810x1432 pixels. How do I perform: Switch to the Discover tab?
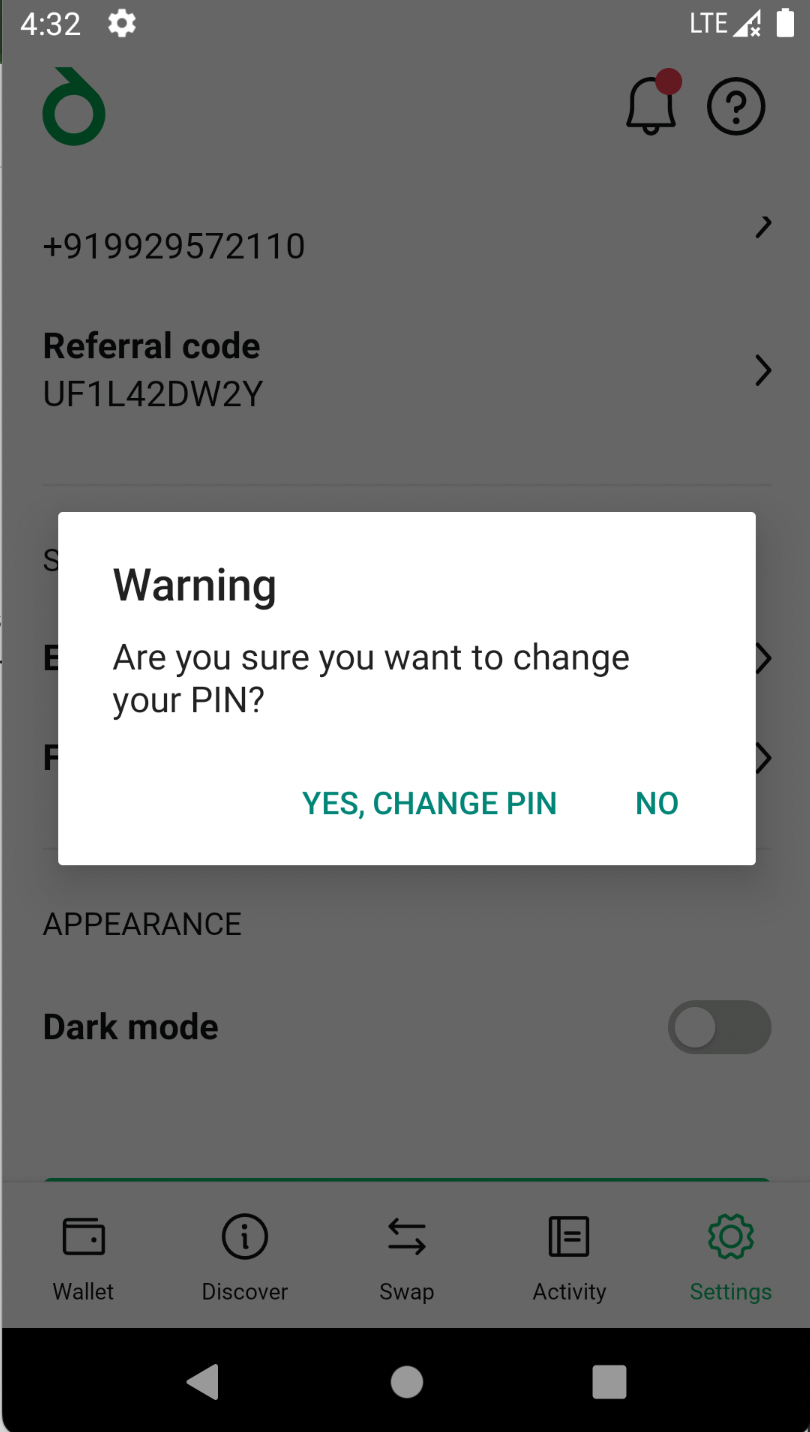tap(245, 1257)
